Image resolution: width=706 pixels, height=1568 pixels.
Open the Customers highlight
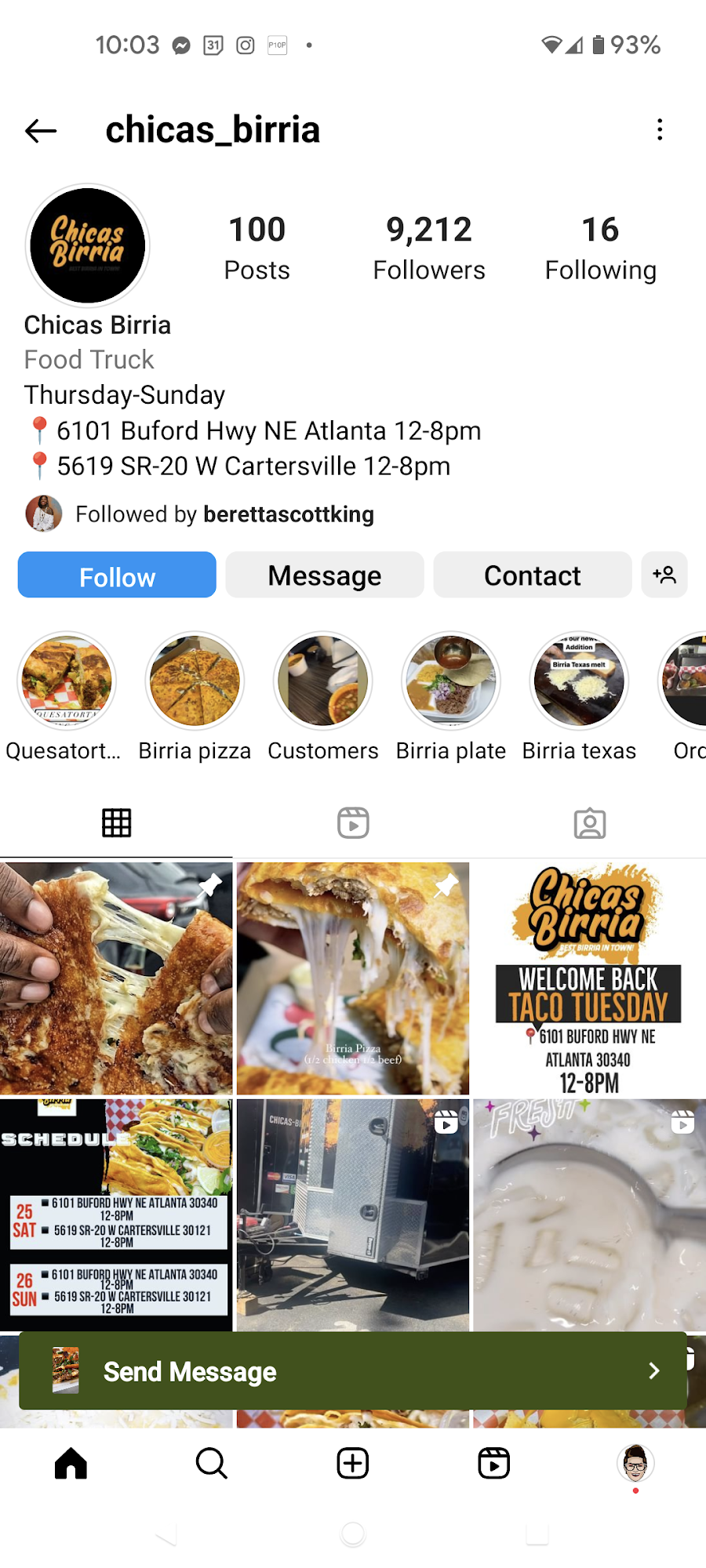[322, 681]
